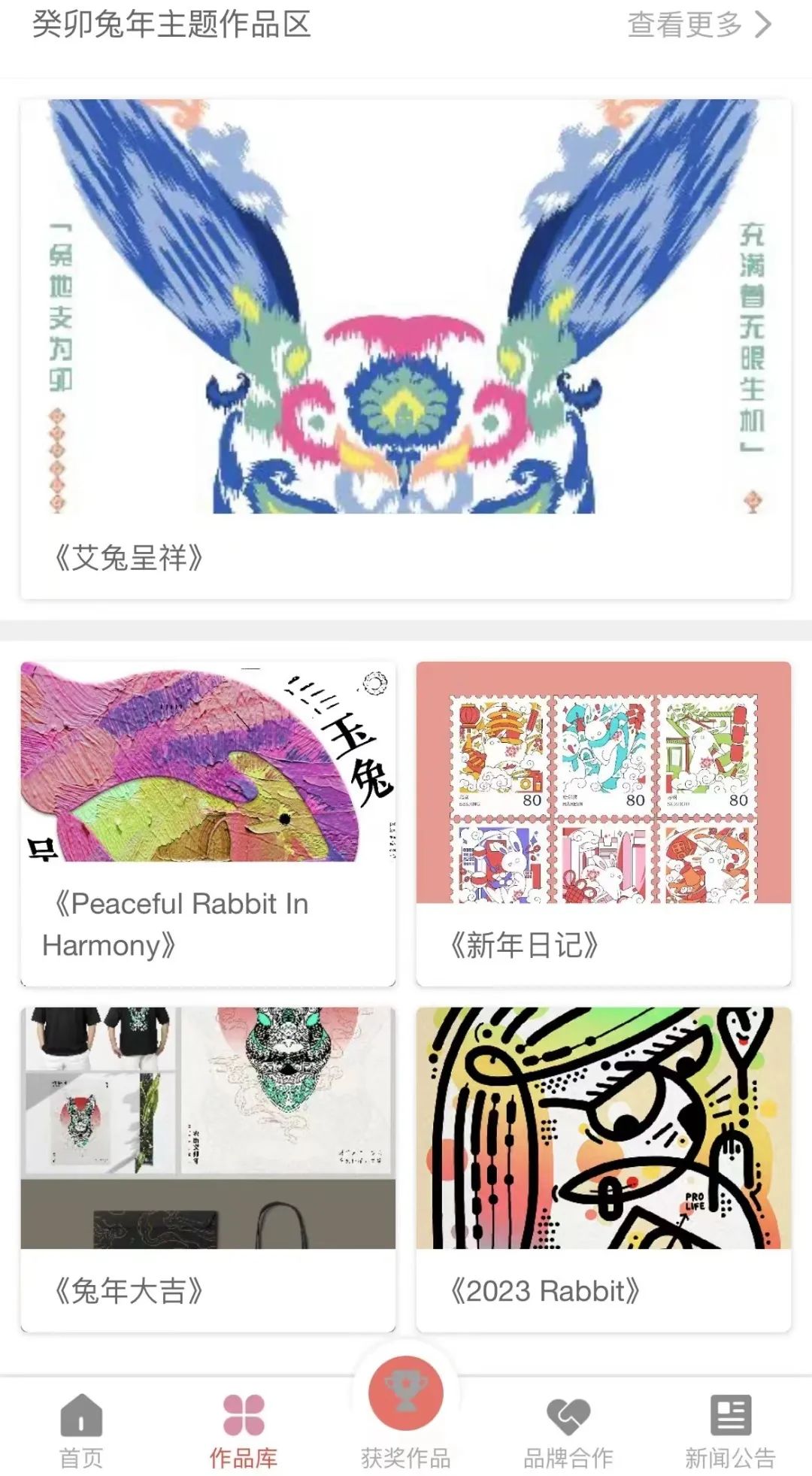View the 《Peaceful Rabbit In Harmony》 artwork
The width and height of the screenshot is (812, 1476).
[208, 823]
